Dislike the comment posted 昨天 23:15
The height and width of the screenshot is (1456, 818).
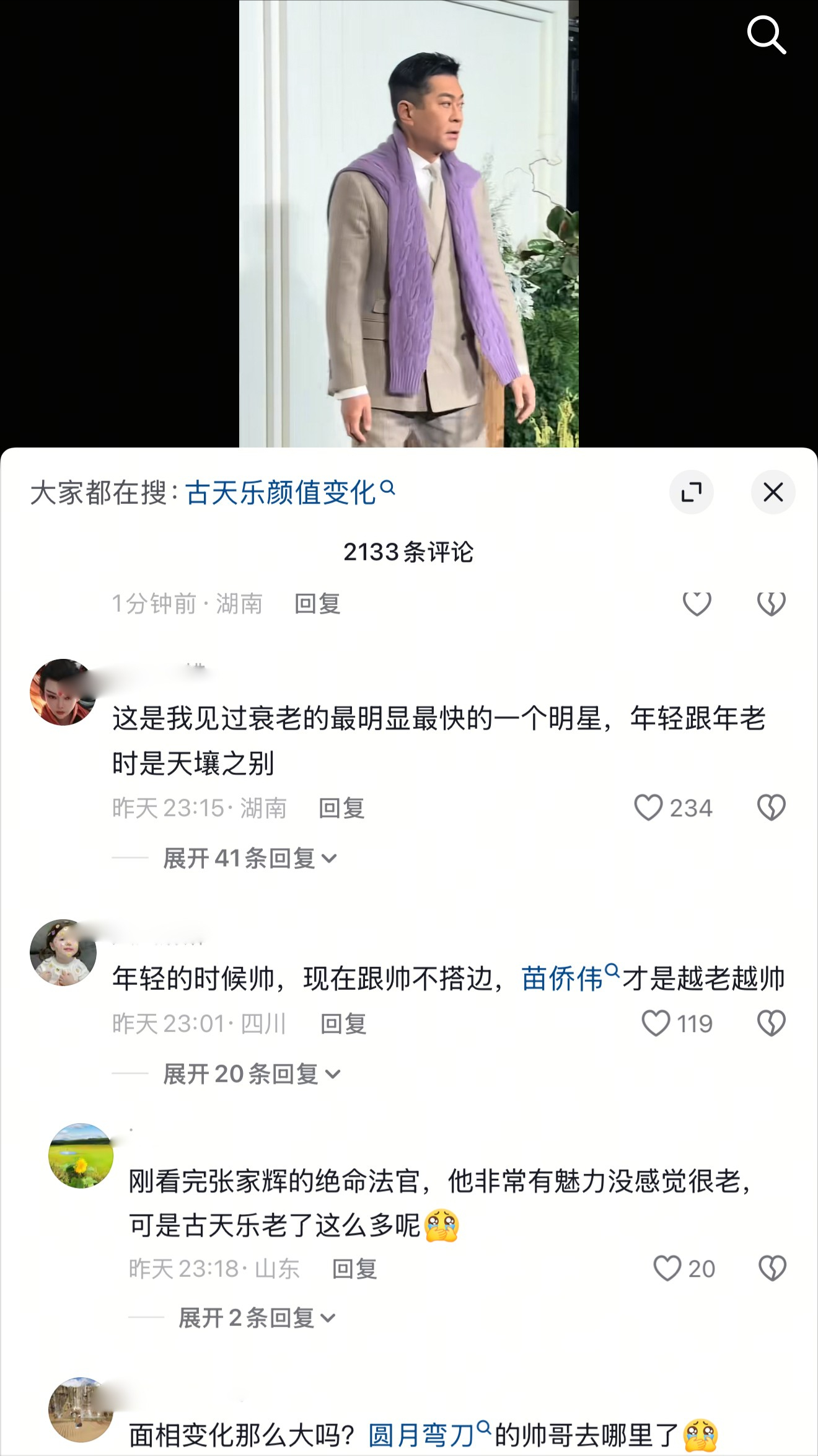[772, 808]
